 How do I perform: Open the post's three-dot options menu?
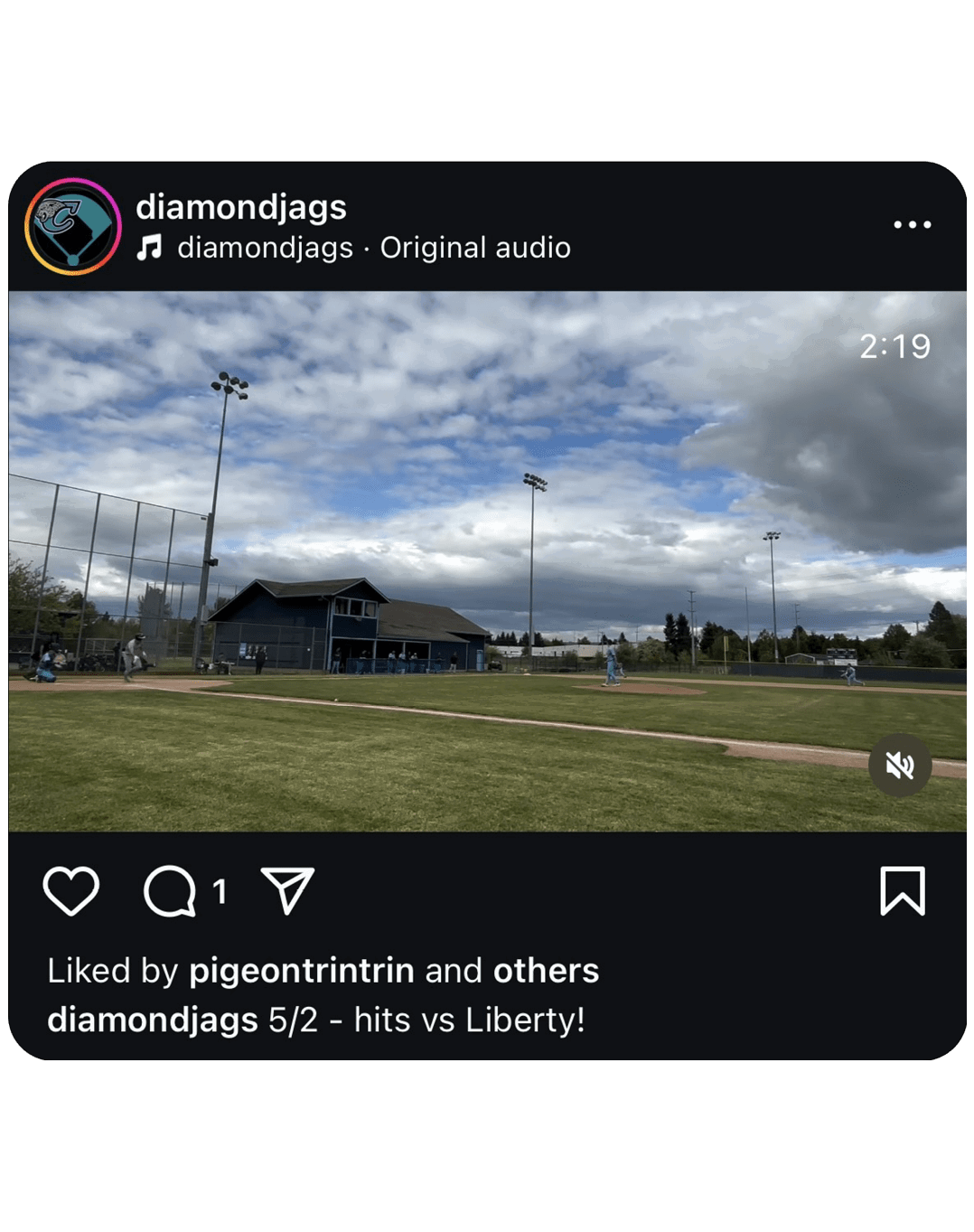[x=912, y=224]
